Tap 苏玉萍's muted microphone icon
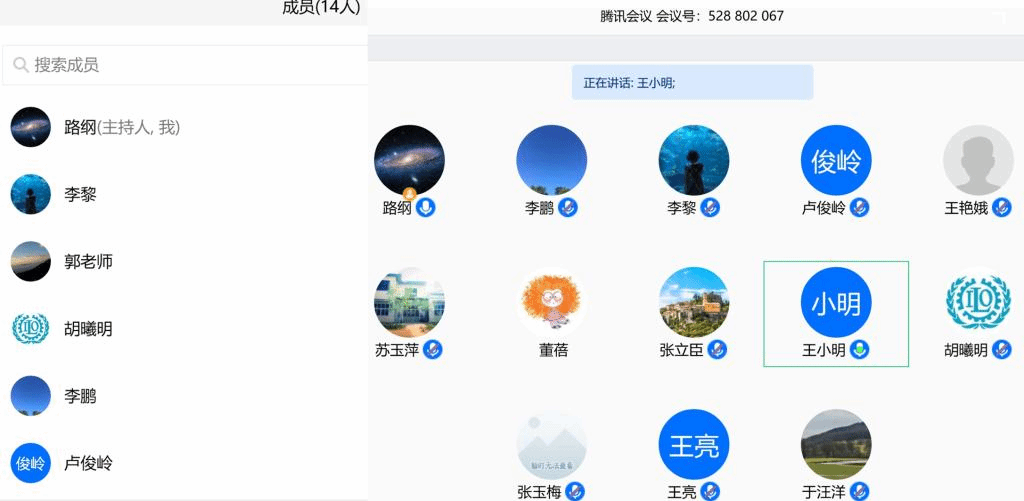This screenshot has height=501, width=1024. tap(433, 350)
